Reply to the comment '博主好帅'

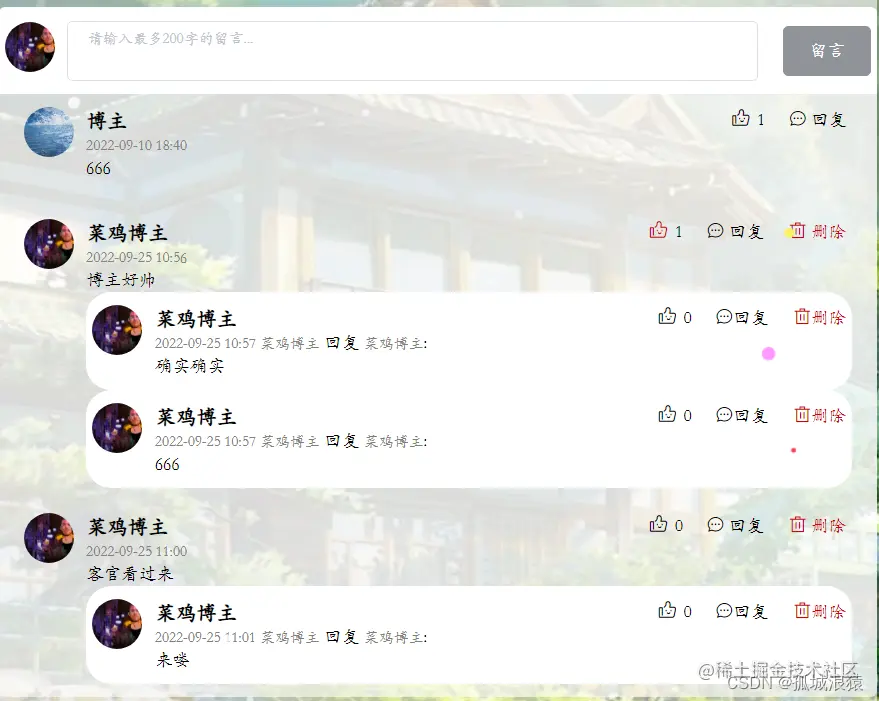click(x=735, y=231)
